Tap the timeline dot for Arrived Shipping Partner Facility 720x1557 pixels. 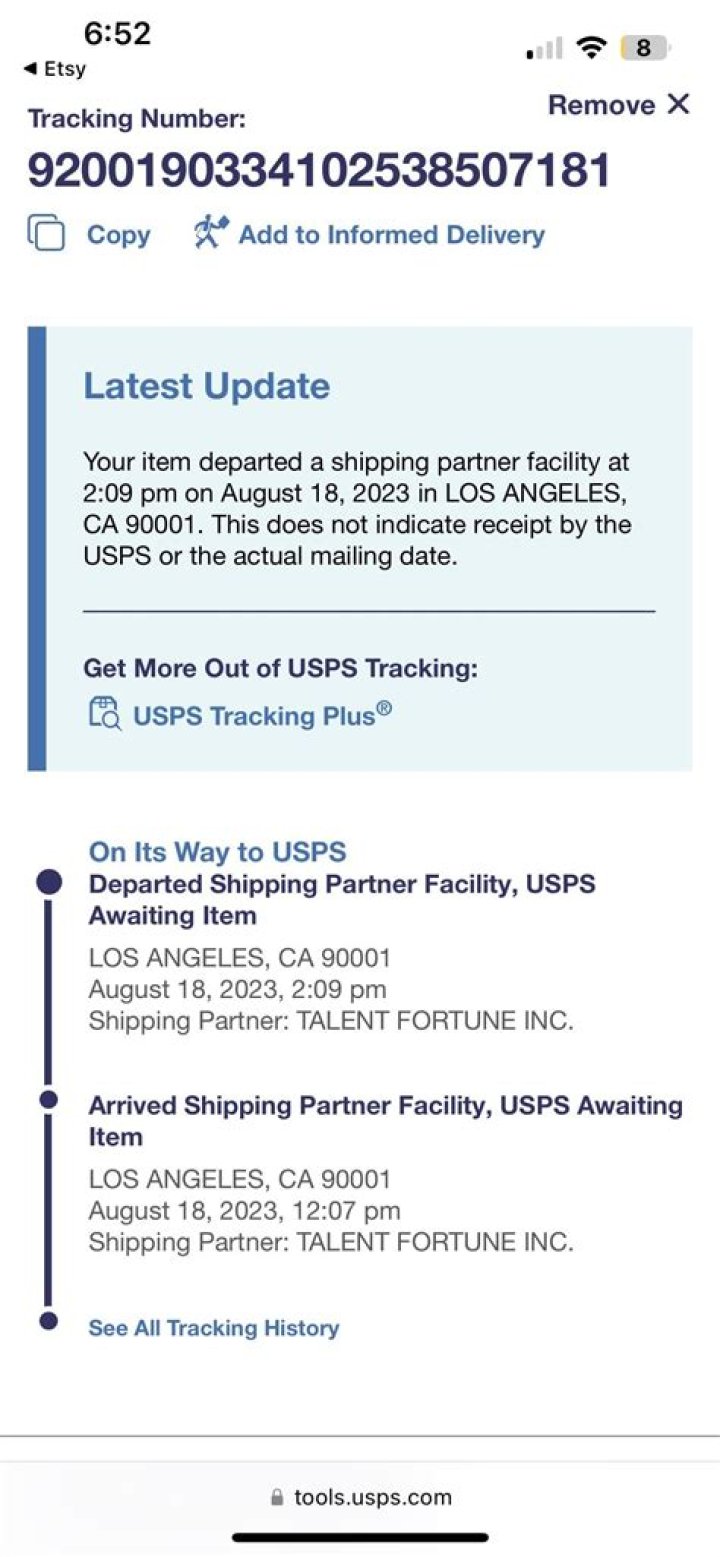click(x=47, y=1101)
